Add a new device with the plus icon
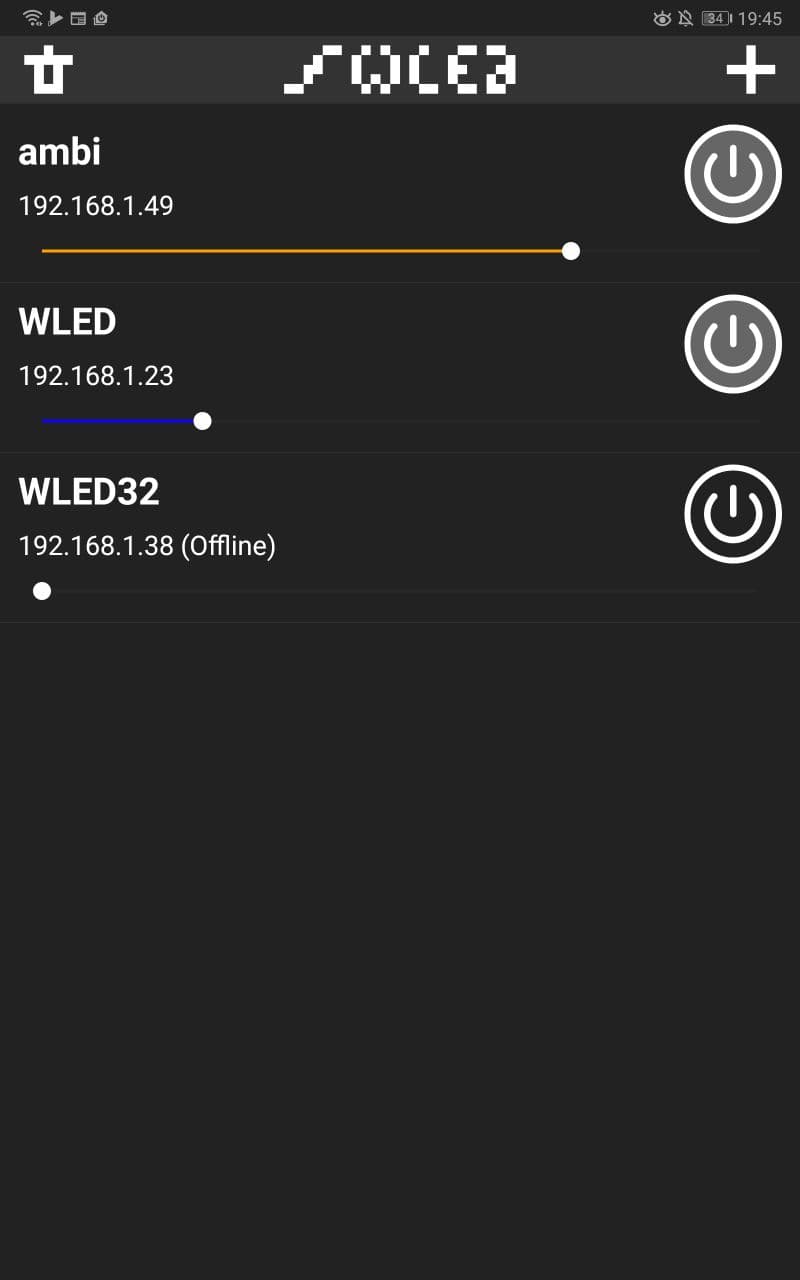Screen dimensions: 800x1280 coord(750,70)
